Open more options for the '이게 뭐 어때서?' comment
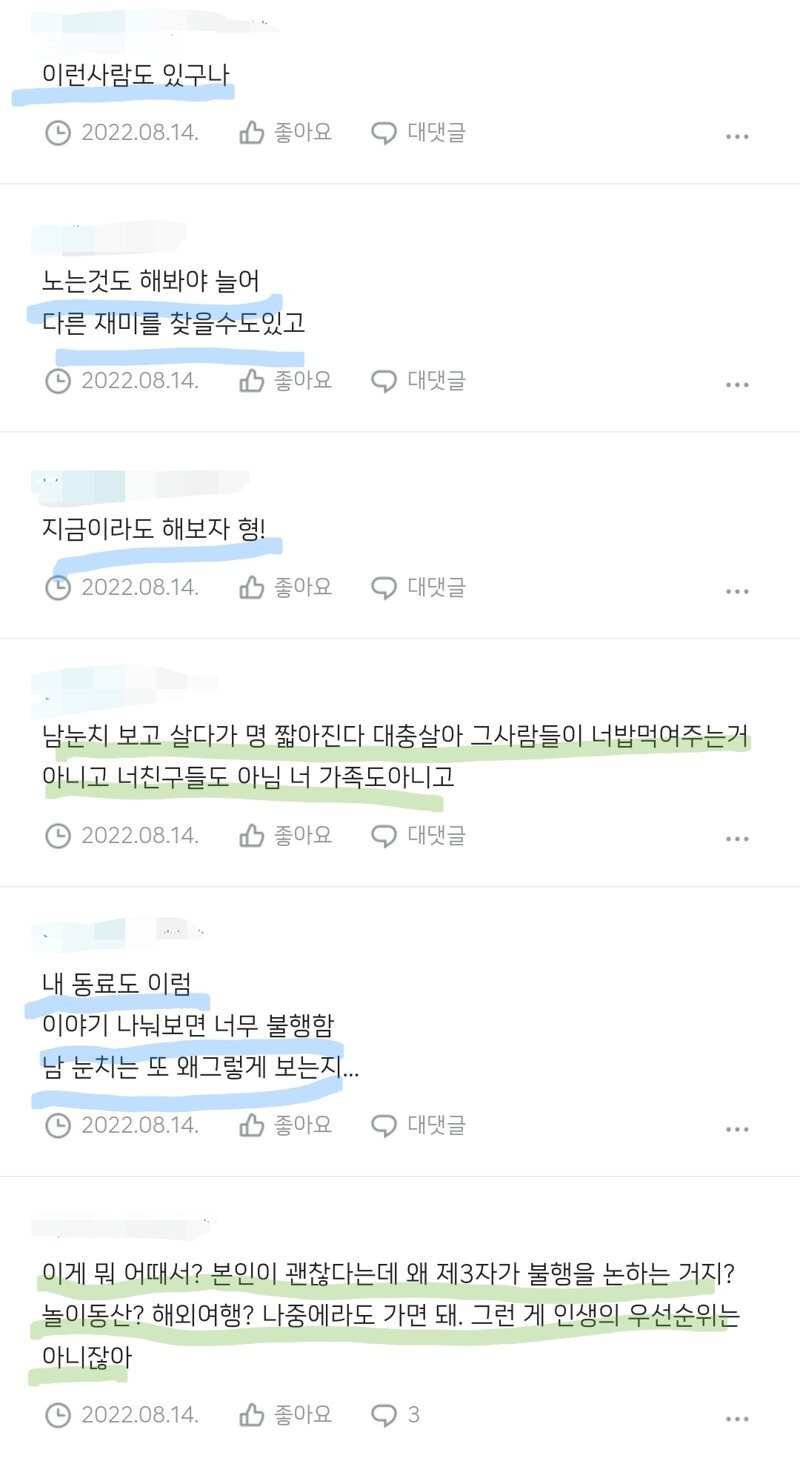This screenshot has width=800, height=1458. coord(737,1419)
